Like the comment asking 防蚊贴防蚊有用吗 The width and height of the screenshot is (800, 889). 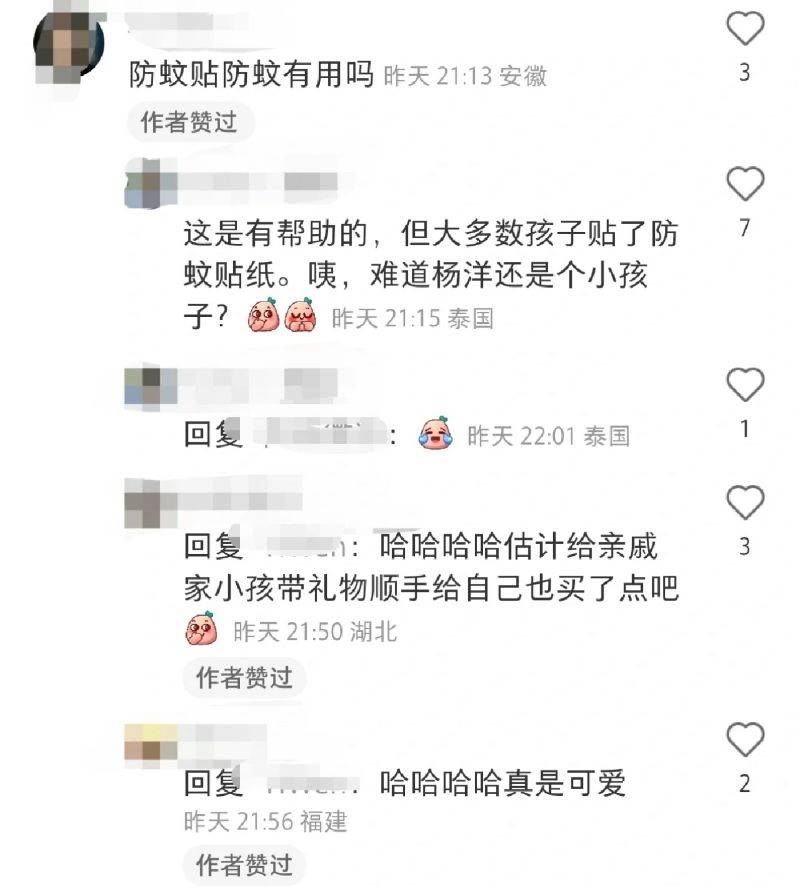click(745, 29)
